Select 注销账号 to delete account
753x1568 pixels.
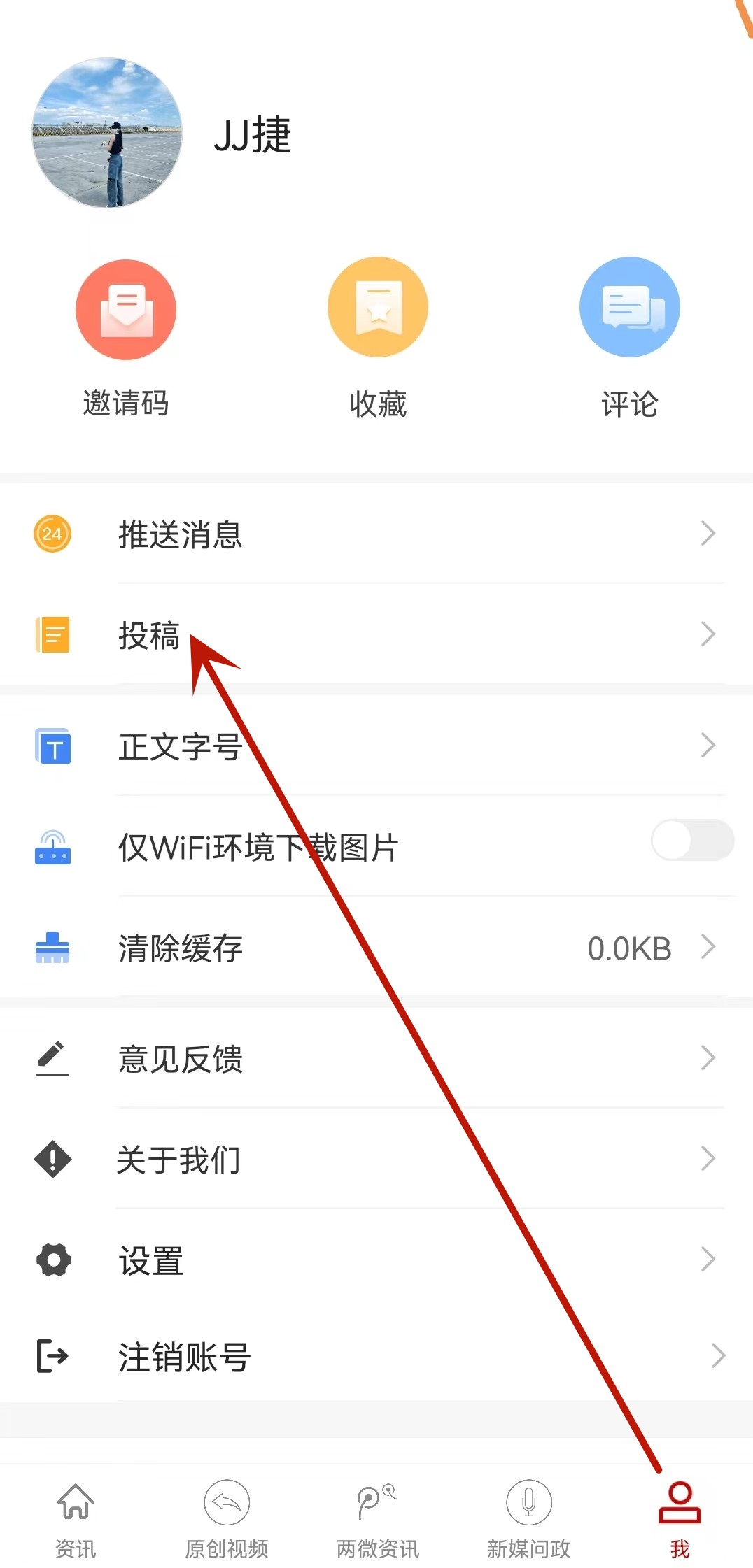pyautogui.click(x=376, y=1357)
